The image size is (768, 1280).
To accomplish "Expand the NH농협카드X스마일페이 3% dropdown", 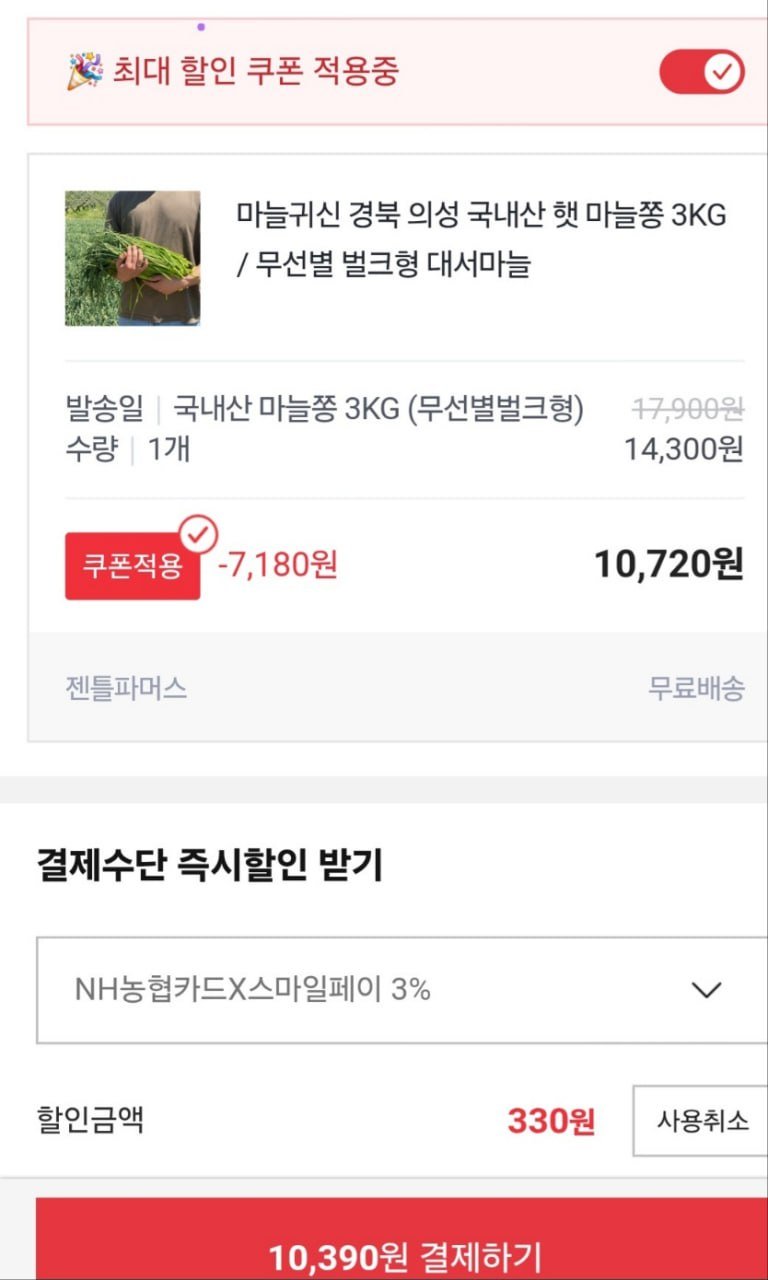I will (x=400, y=990).
